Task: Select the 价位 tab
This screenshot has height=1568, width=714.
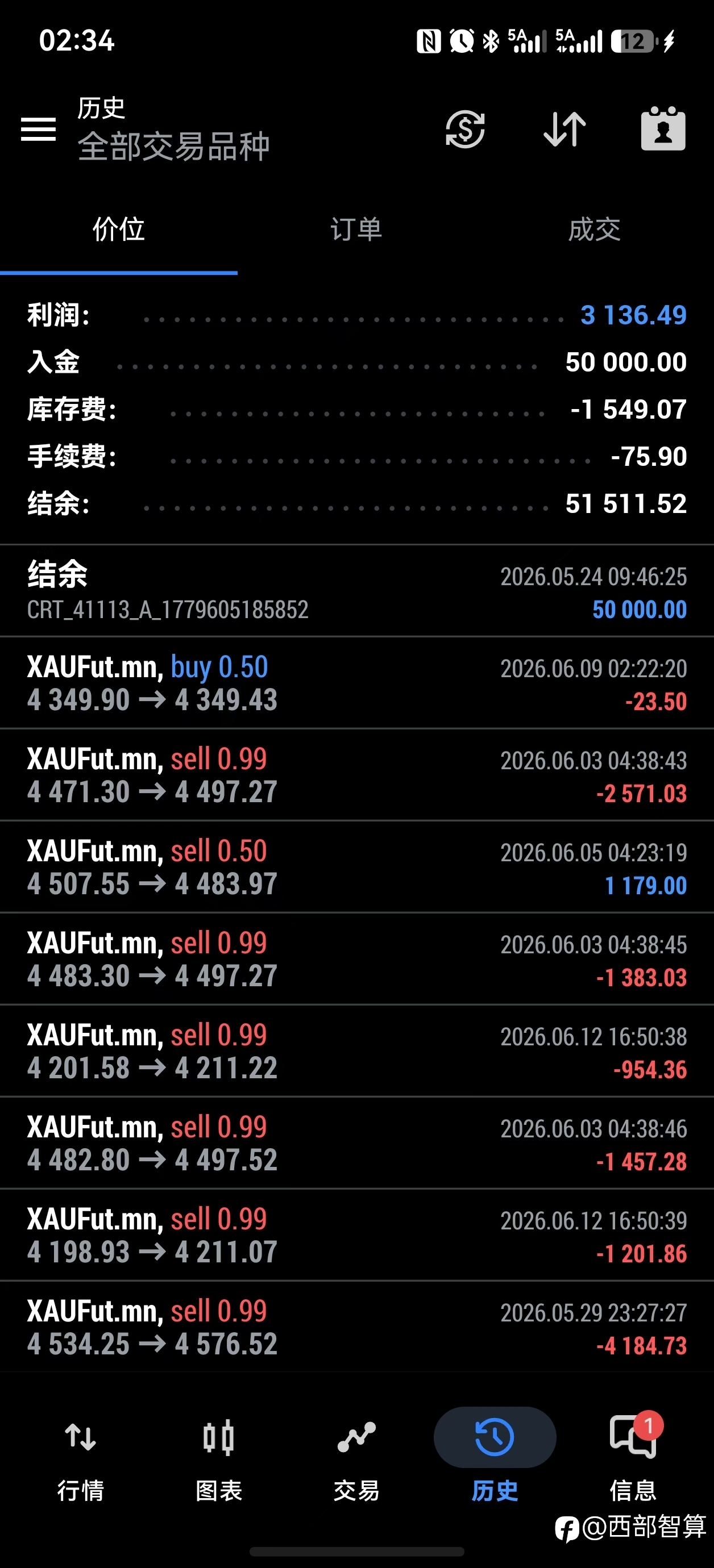Action: coord(119,230)
